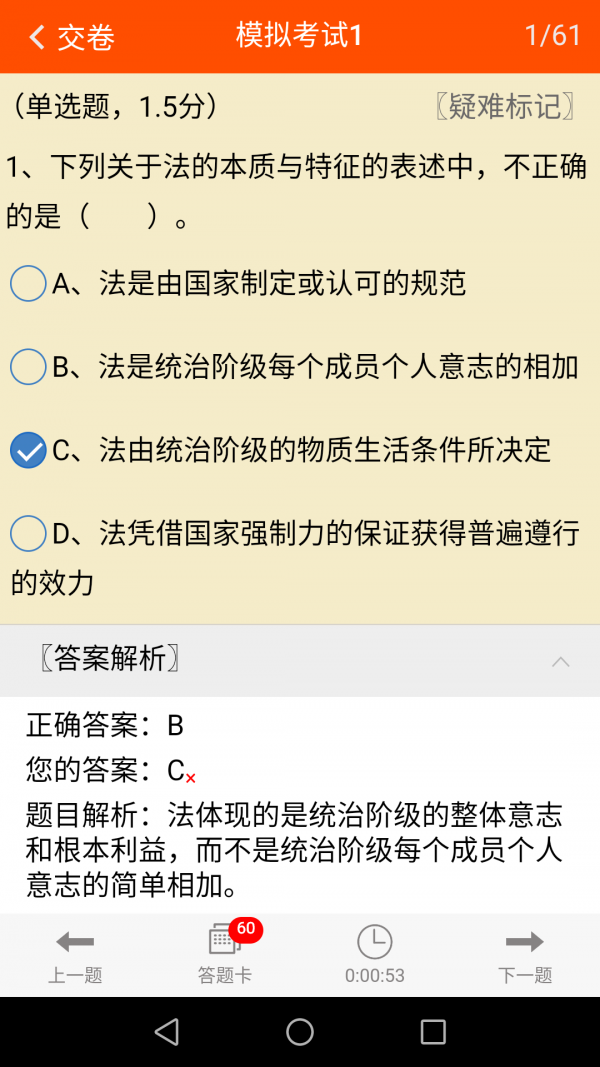The image size is (600, 1067).
Task: Open the recent apps overview
Action: click(433, 1032)
